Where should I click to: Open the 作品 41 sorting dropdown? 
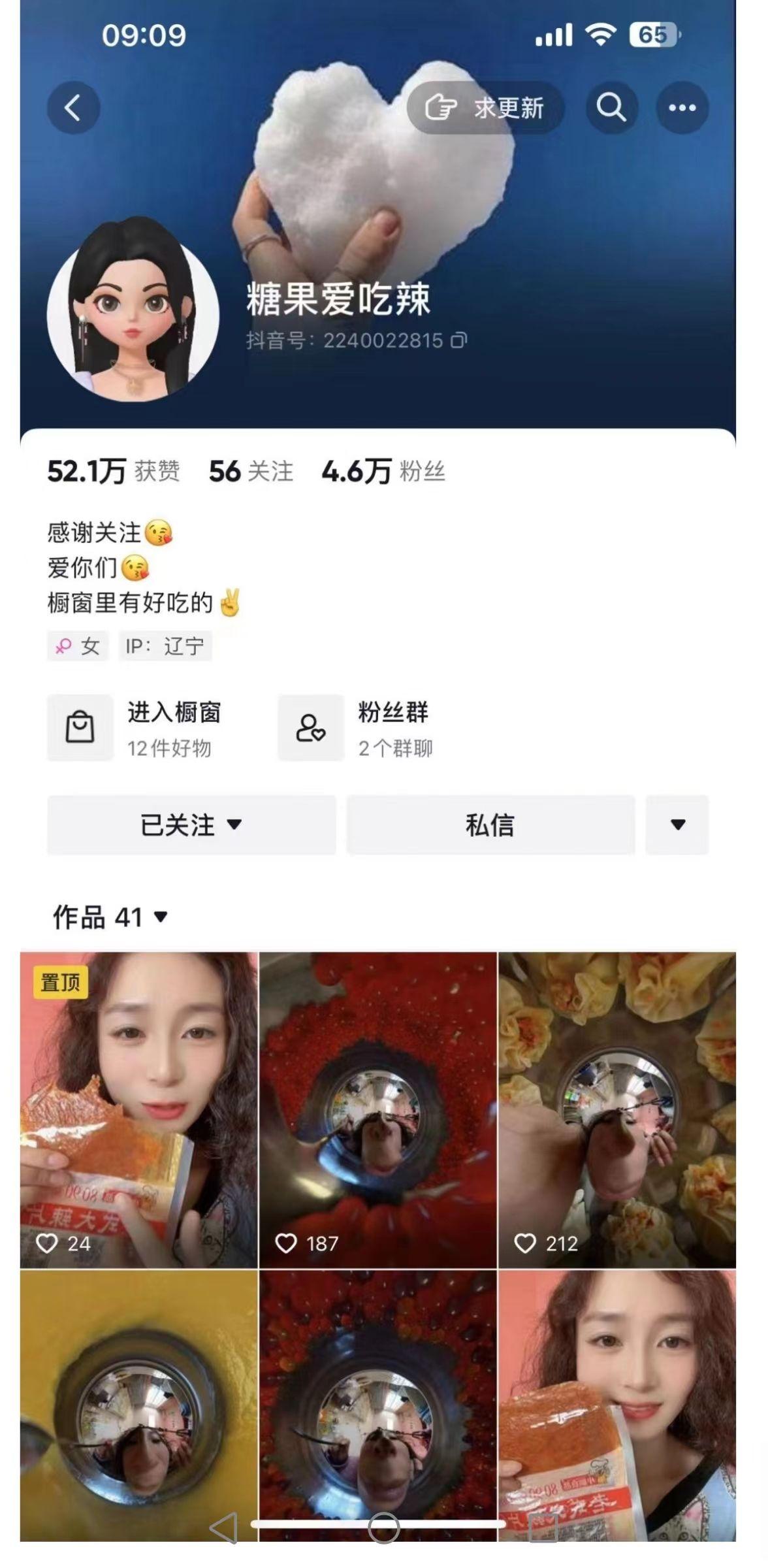point(111,917)
